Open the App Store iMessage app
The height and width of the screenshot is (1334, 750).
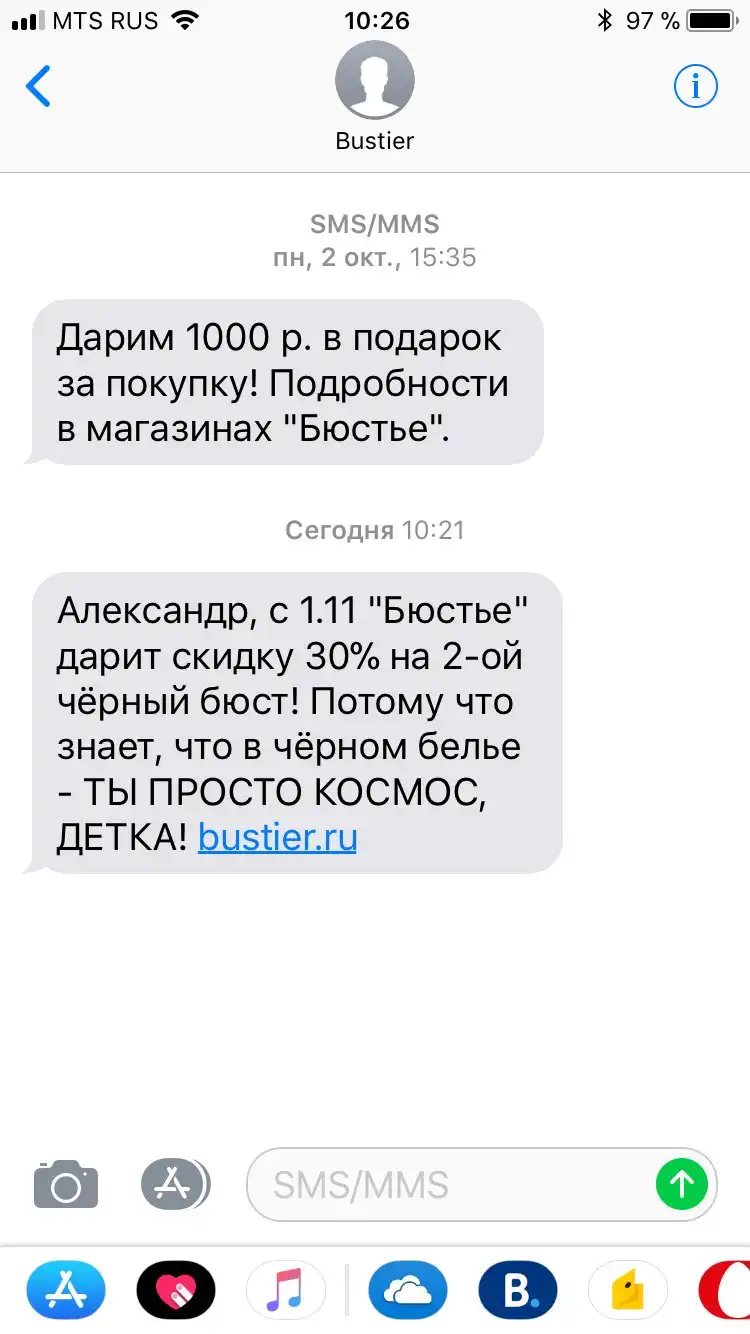click(x=65, y=1290)
